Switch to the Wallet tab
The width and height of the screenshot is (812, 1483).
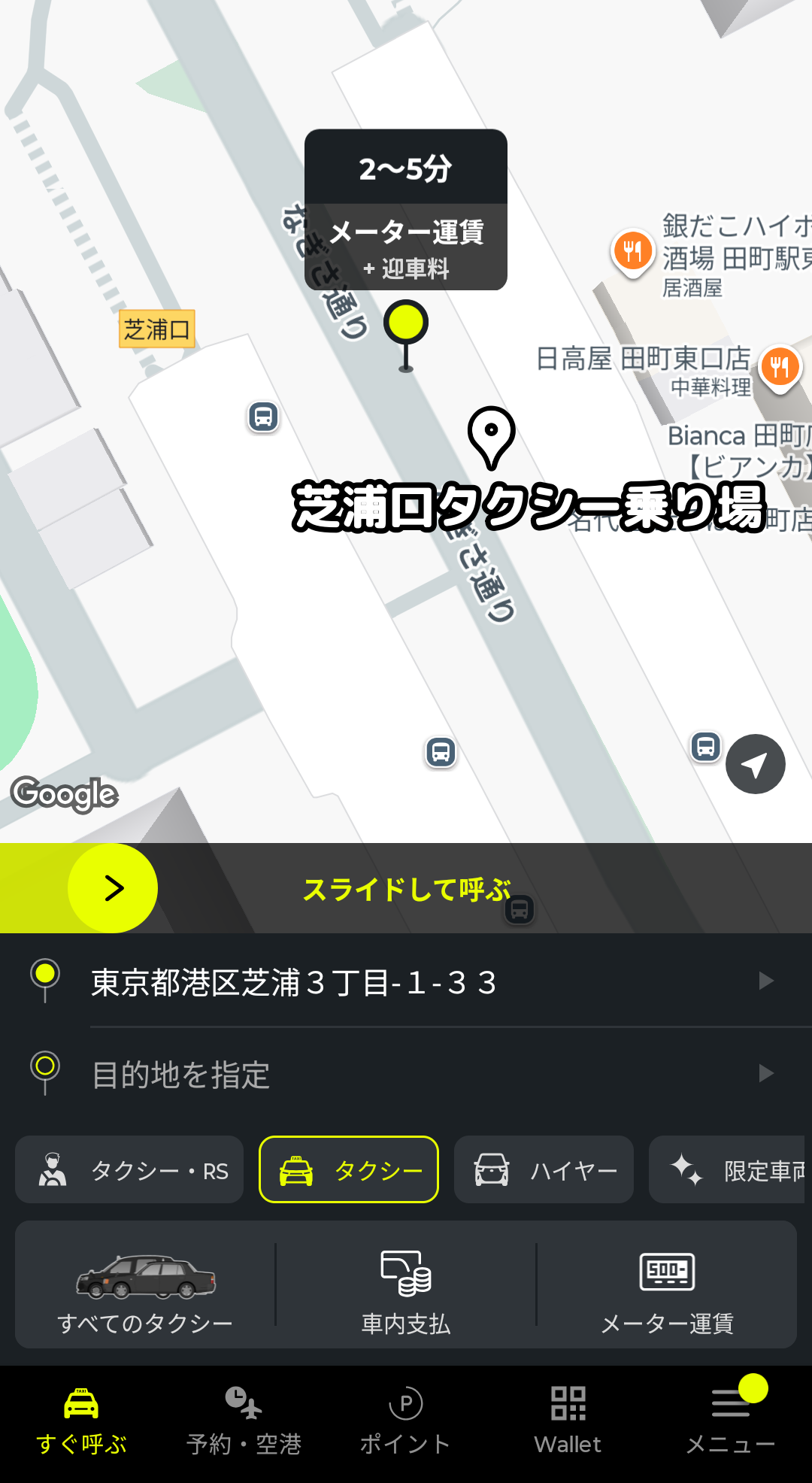point(568,1421)
